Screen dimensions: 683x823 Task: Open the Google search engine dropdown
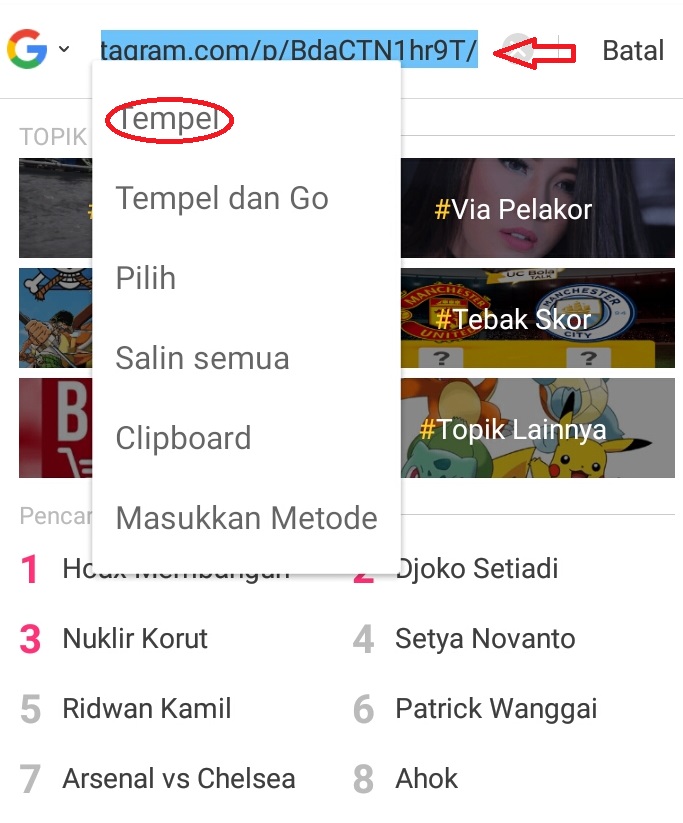[x=39, y=49]
